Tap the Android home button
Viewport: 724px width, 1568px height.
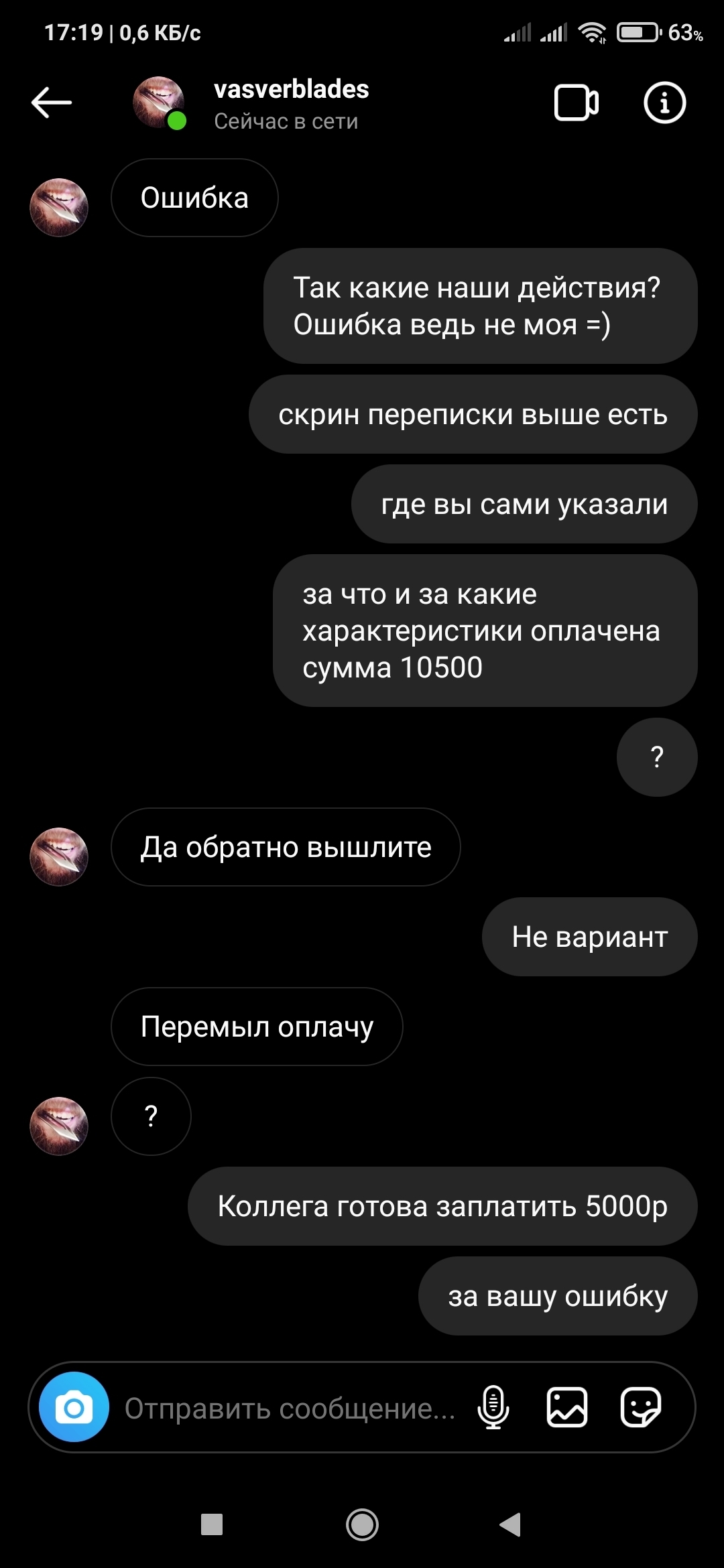[362, 1525]
